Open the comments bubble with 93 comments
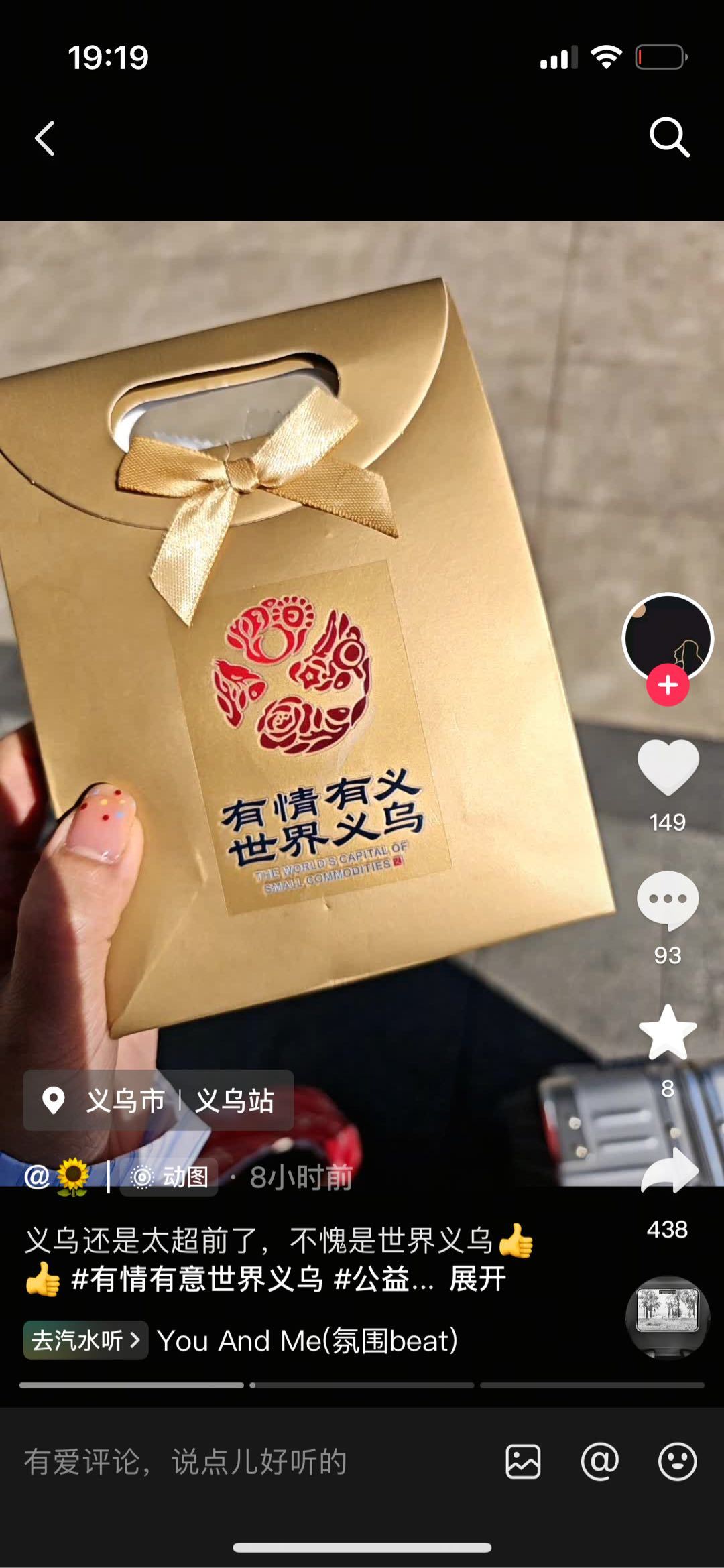 point(668,900)
